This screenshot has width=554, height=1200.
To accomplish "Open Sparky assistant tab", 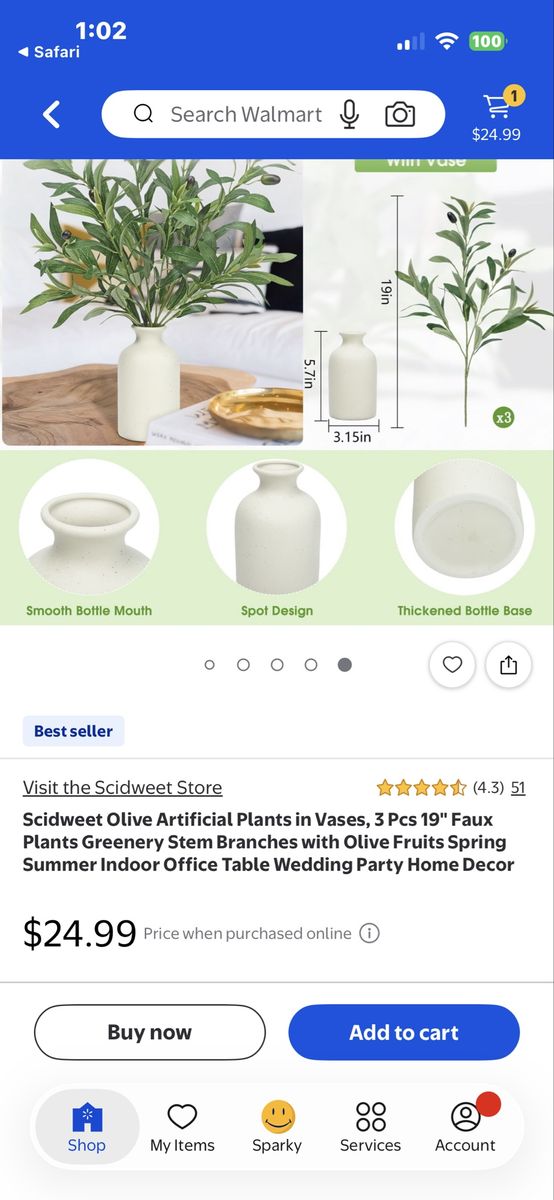I will click(277, 1127).
